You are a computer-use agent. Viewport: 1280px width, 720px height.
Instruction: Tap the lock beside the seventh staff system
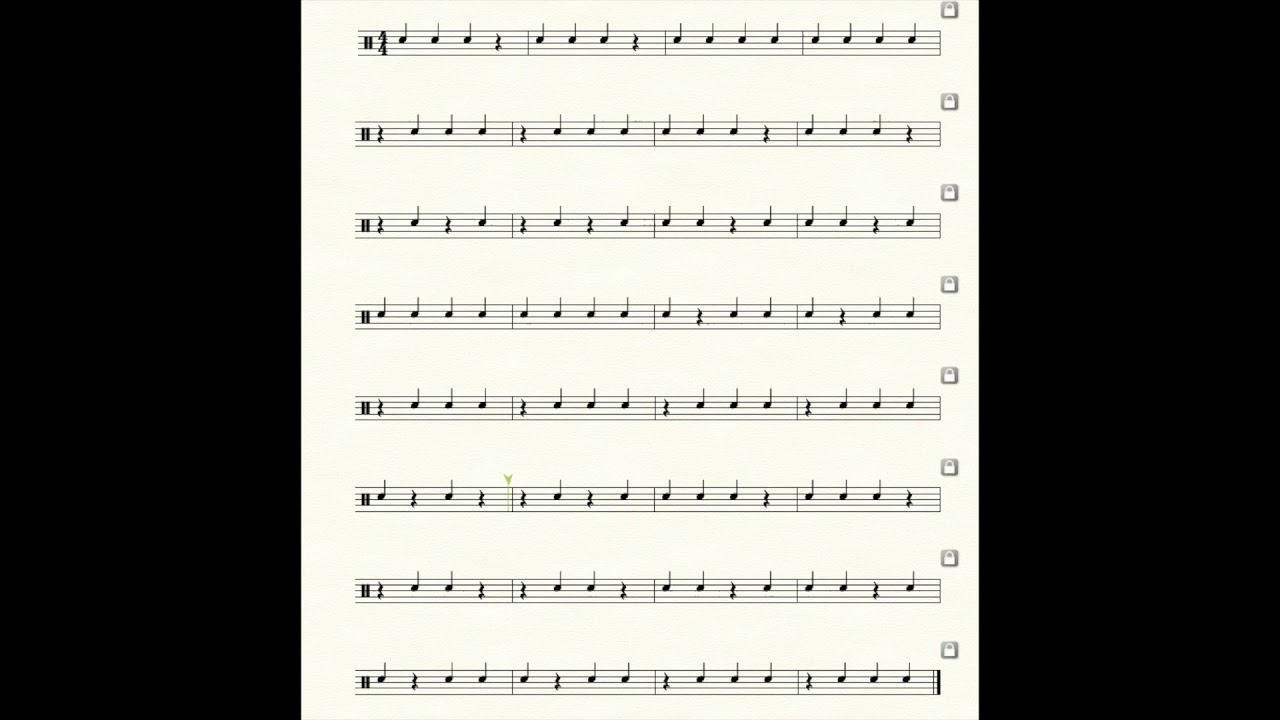coord(949,559)
